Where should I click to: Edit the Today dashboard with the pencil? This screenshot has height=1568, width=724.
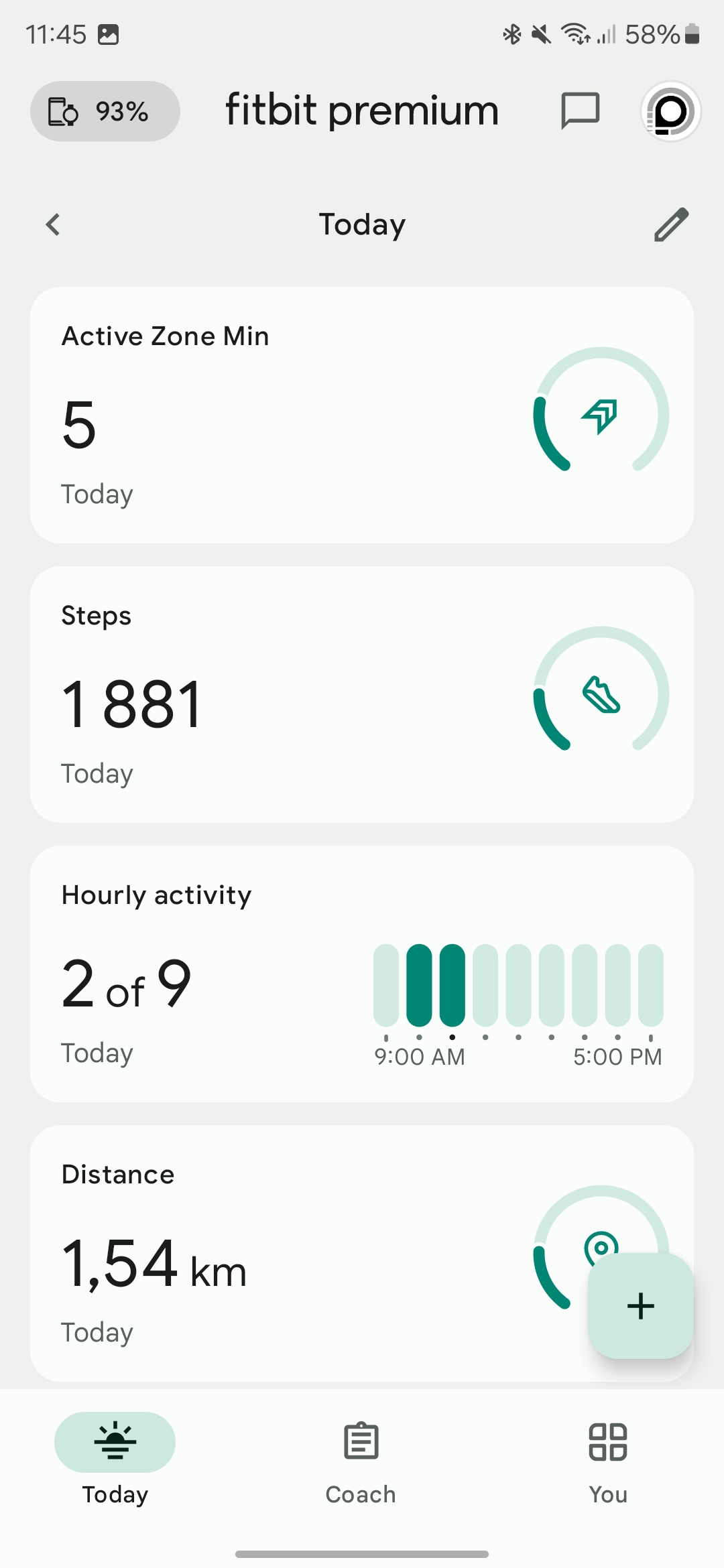tap(671, 224)
